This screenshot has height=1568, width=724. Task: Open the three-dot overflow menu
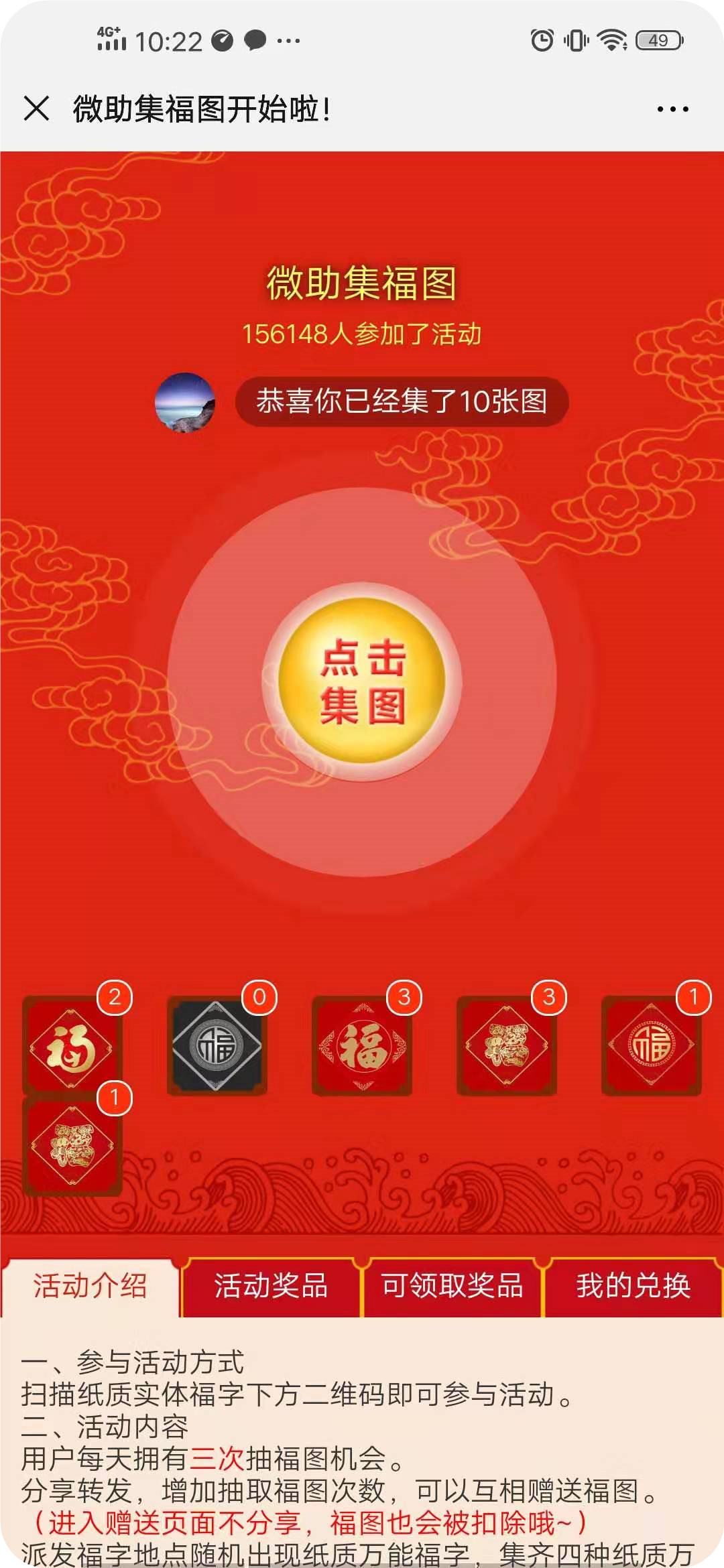tap(672, 109)
